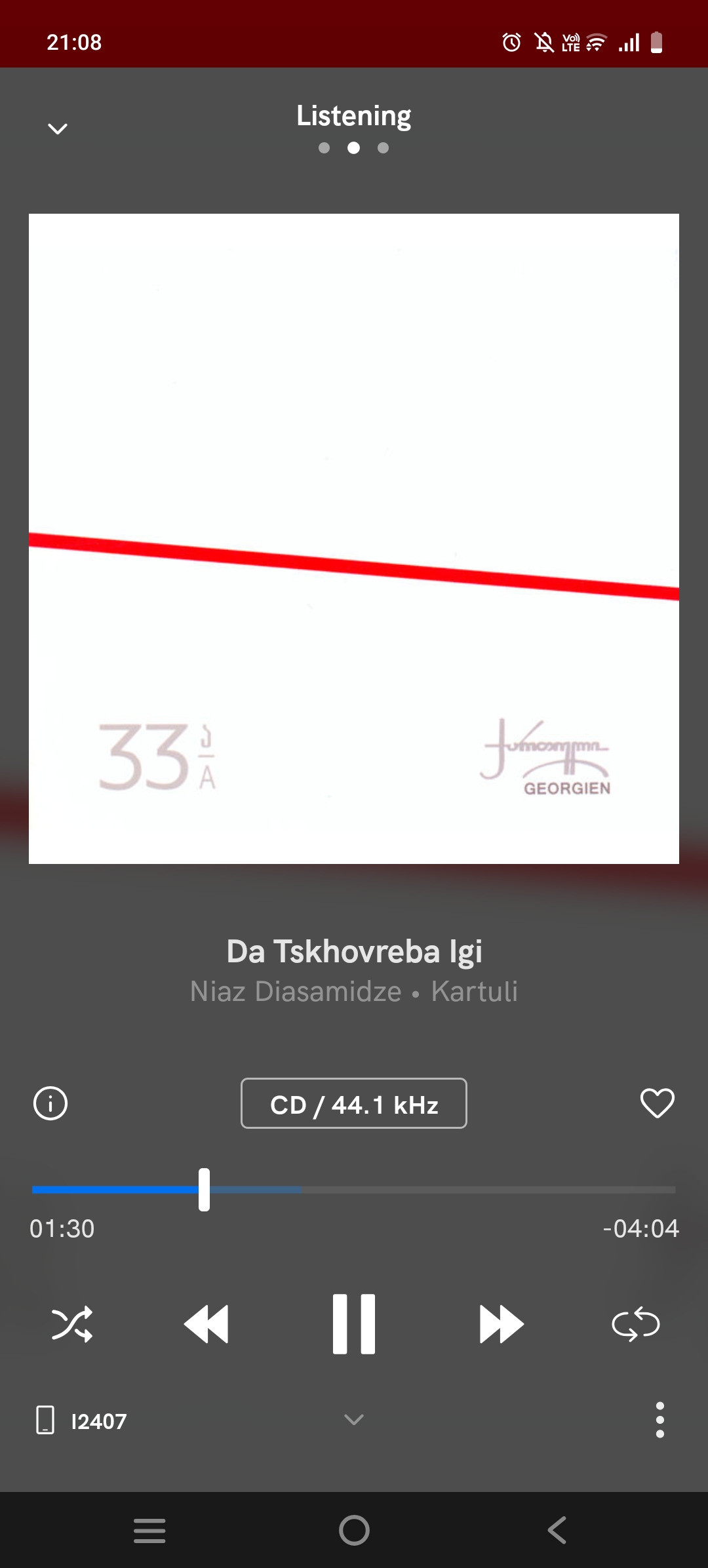Skip forward to the next track
The image size is (708, 1568).
(x=501, y=1324)
